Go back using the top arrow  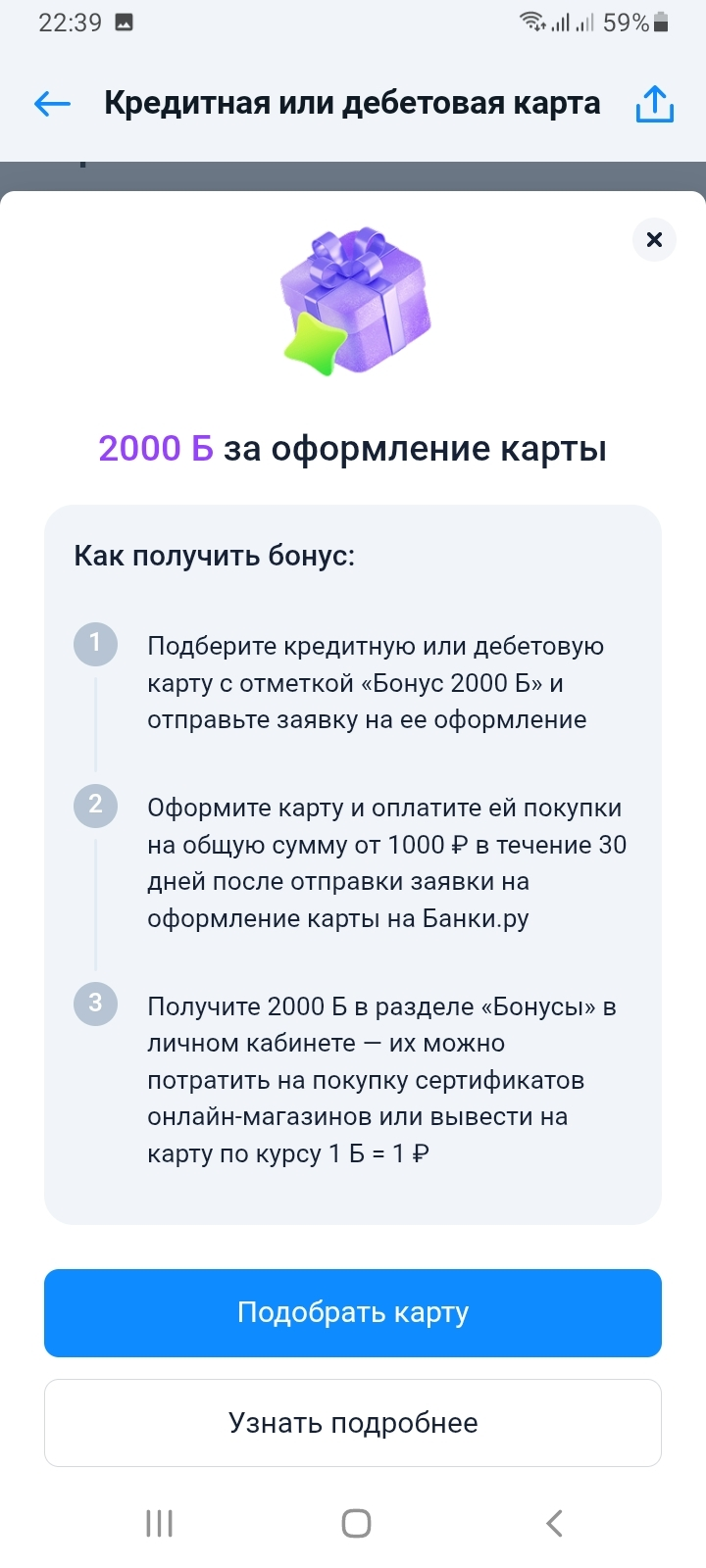[x=52, y=104]
